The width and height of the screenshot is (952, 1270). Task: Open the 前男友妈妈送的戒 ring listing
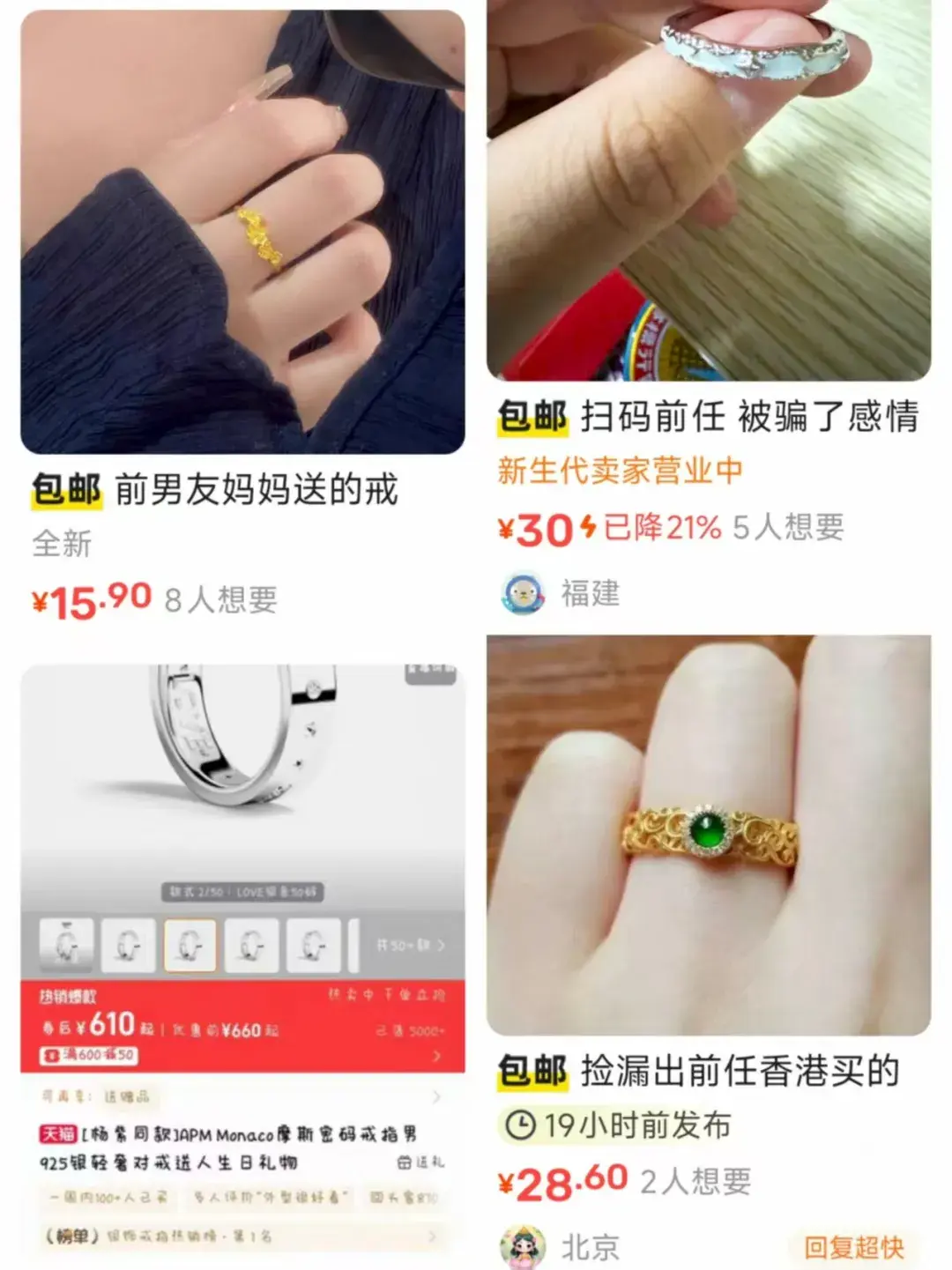(x=242, y=233)
